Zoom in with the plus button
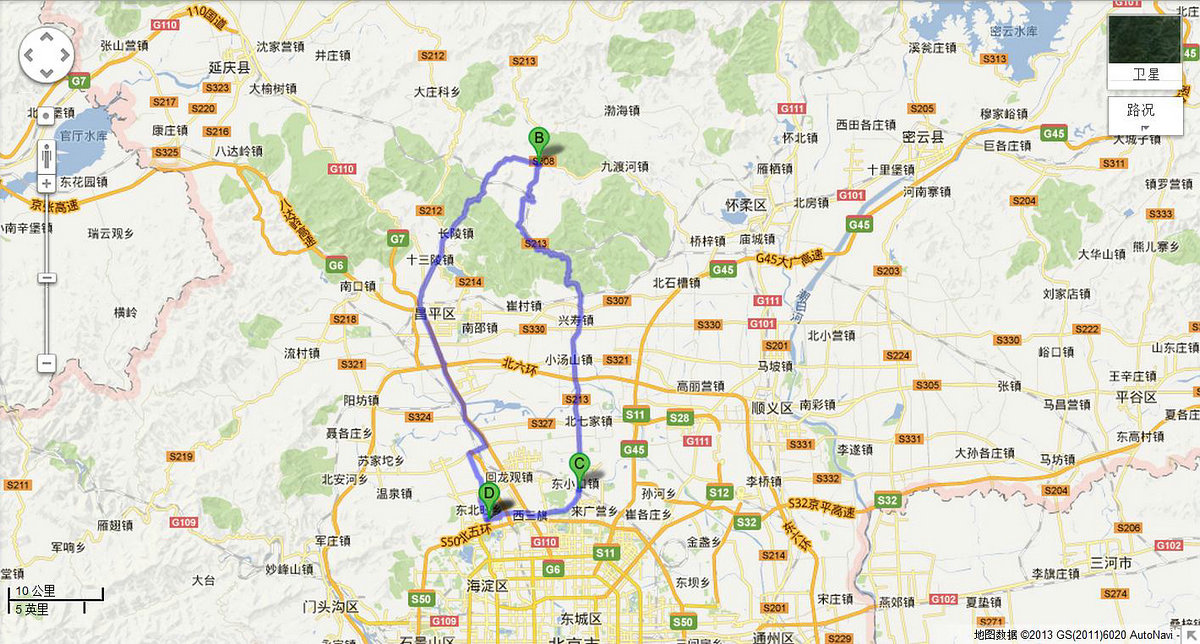The image size is (1200, 644). [x=46, y=183]
